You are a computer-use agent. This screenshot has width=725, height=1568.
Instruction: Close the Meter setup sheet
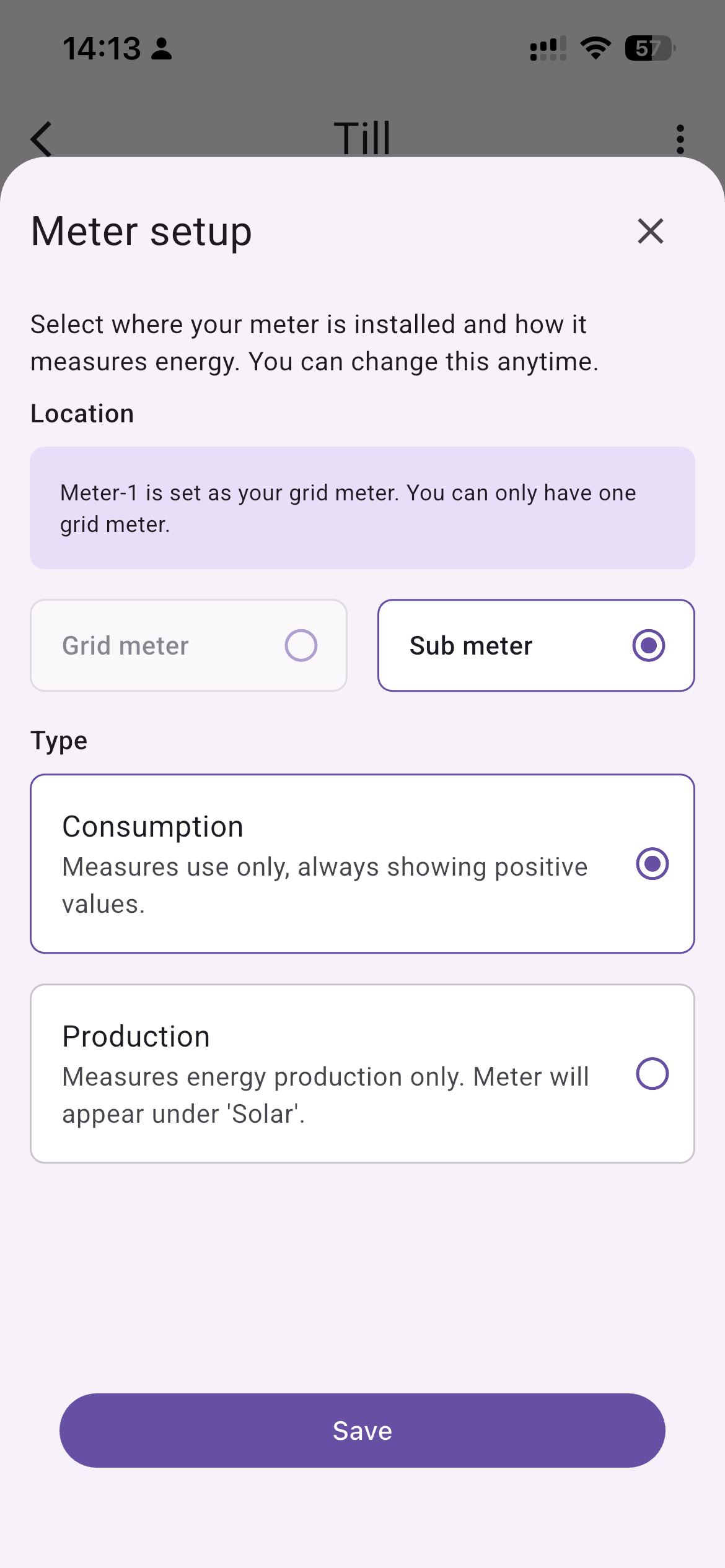coord(649,232)
